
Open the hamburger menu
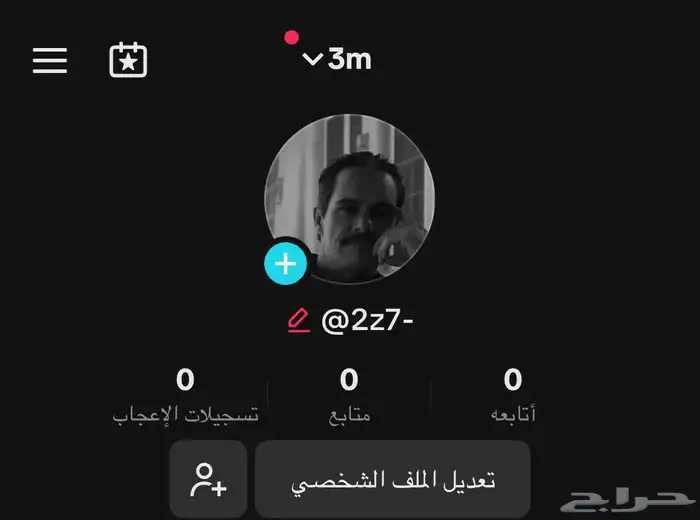(50, 60)
